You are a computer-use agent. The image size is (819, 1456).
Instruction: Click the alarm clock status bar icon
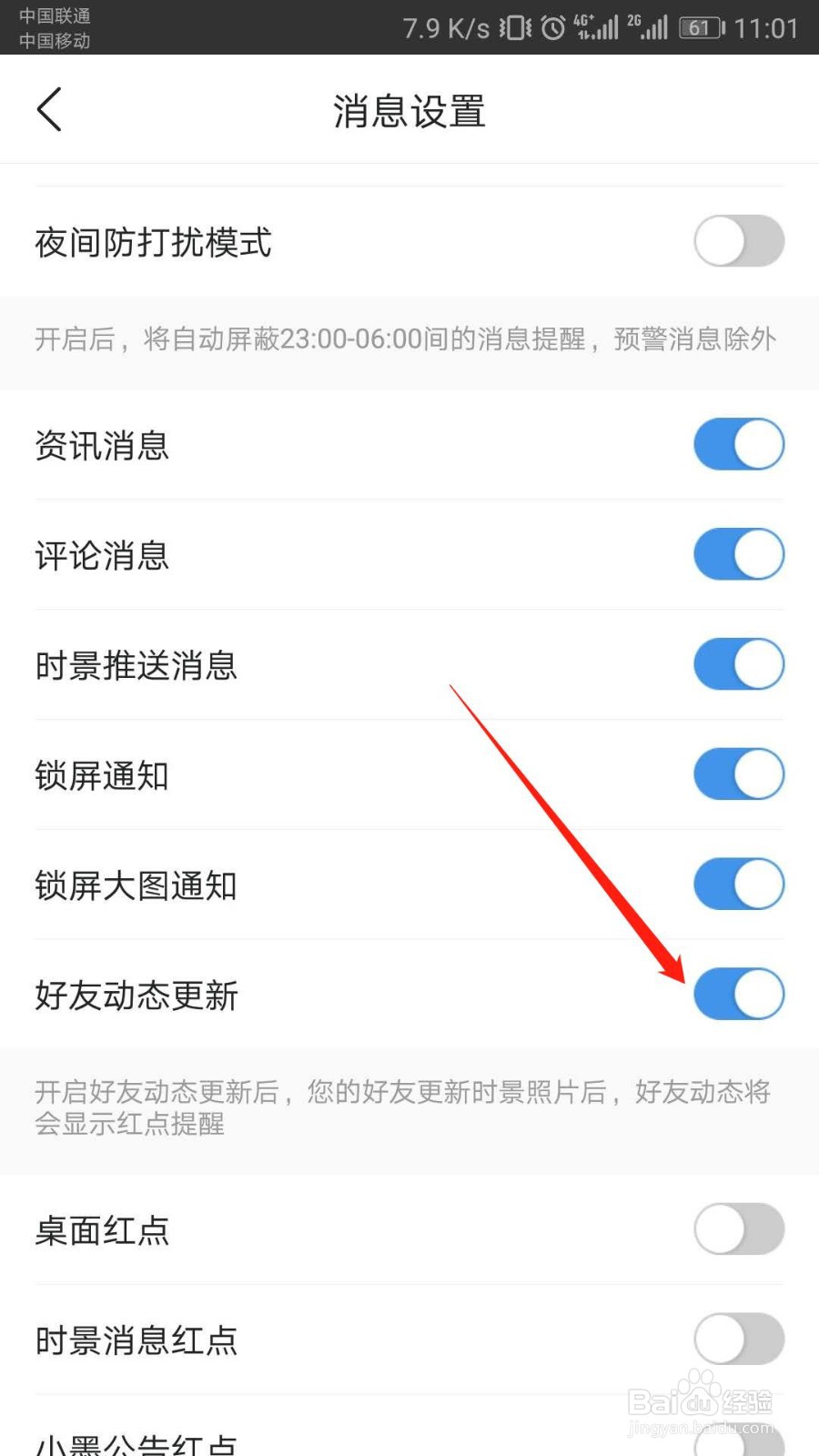coord(555,27)
